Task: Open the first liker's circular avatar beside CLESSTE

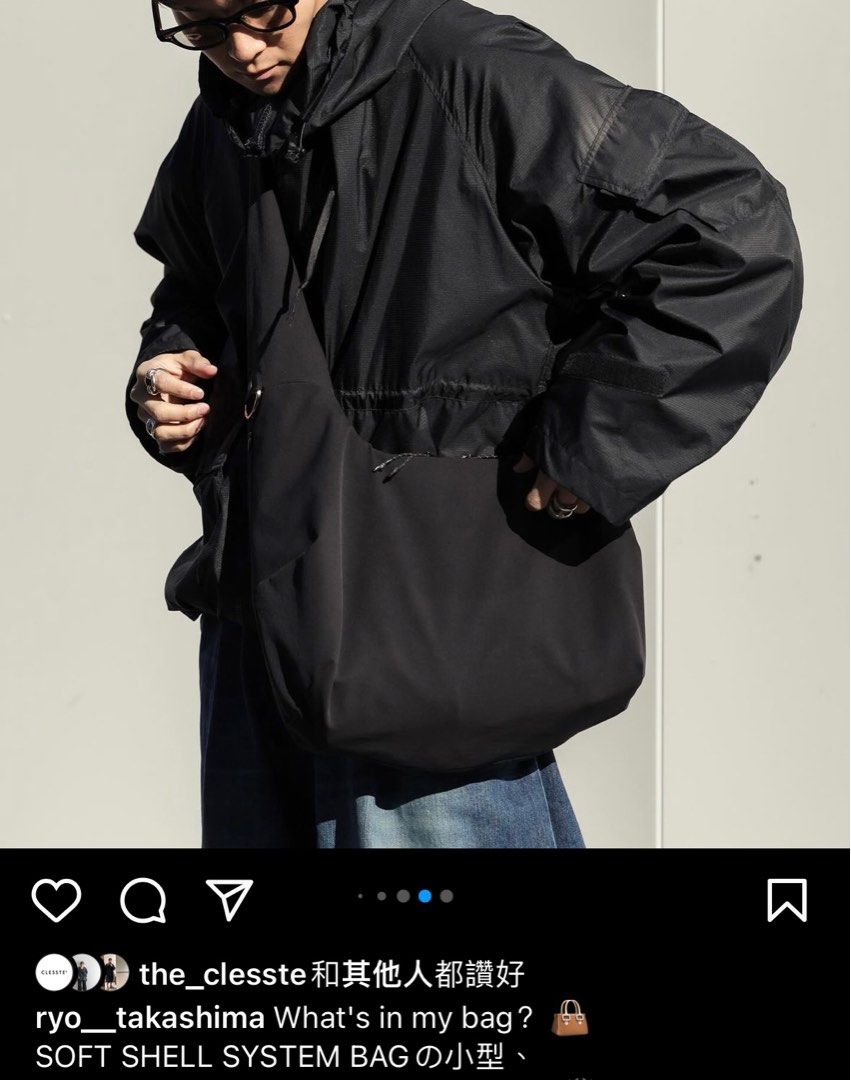Action: point(83,972)
